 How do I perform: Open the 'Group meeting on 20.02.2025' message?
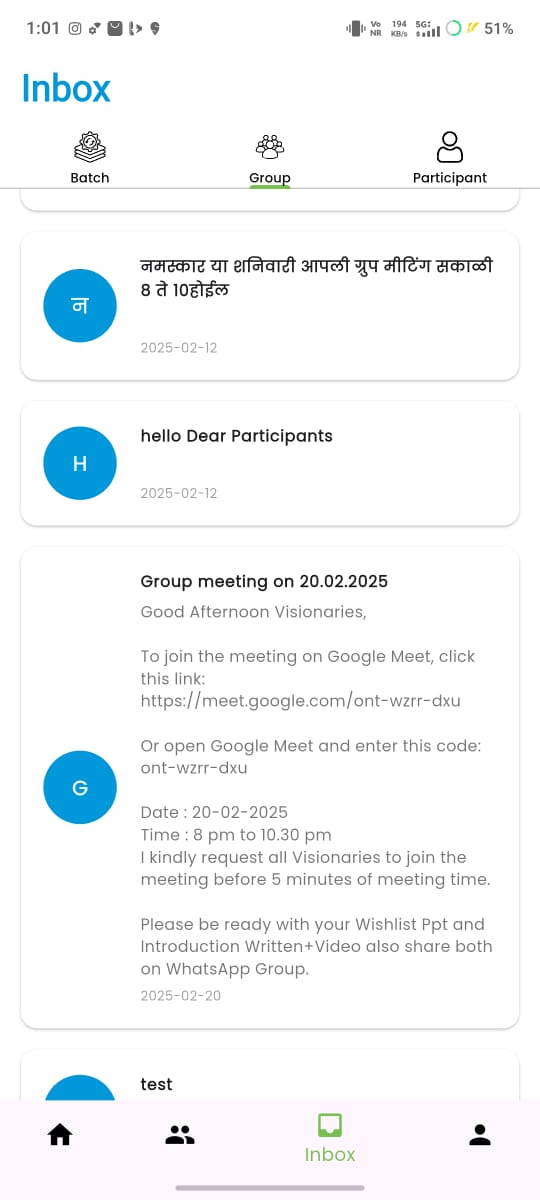(x=270, y=788)
